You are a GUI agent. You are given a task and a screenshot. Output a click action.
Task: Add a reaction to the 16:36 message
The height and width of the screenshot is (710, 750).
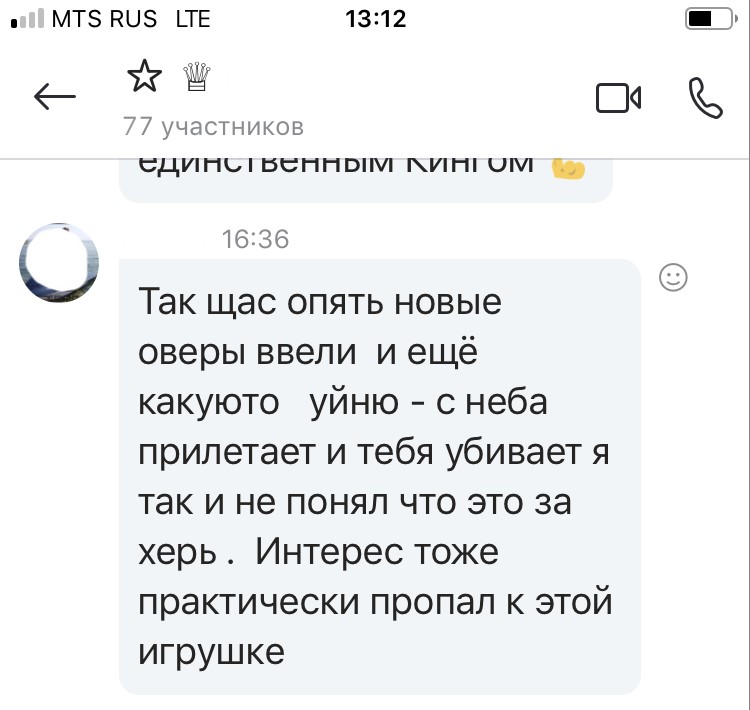click(x=674, y=279)
